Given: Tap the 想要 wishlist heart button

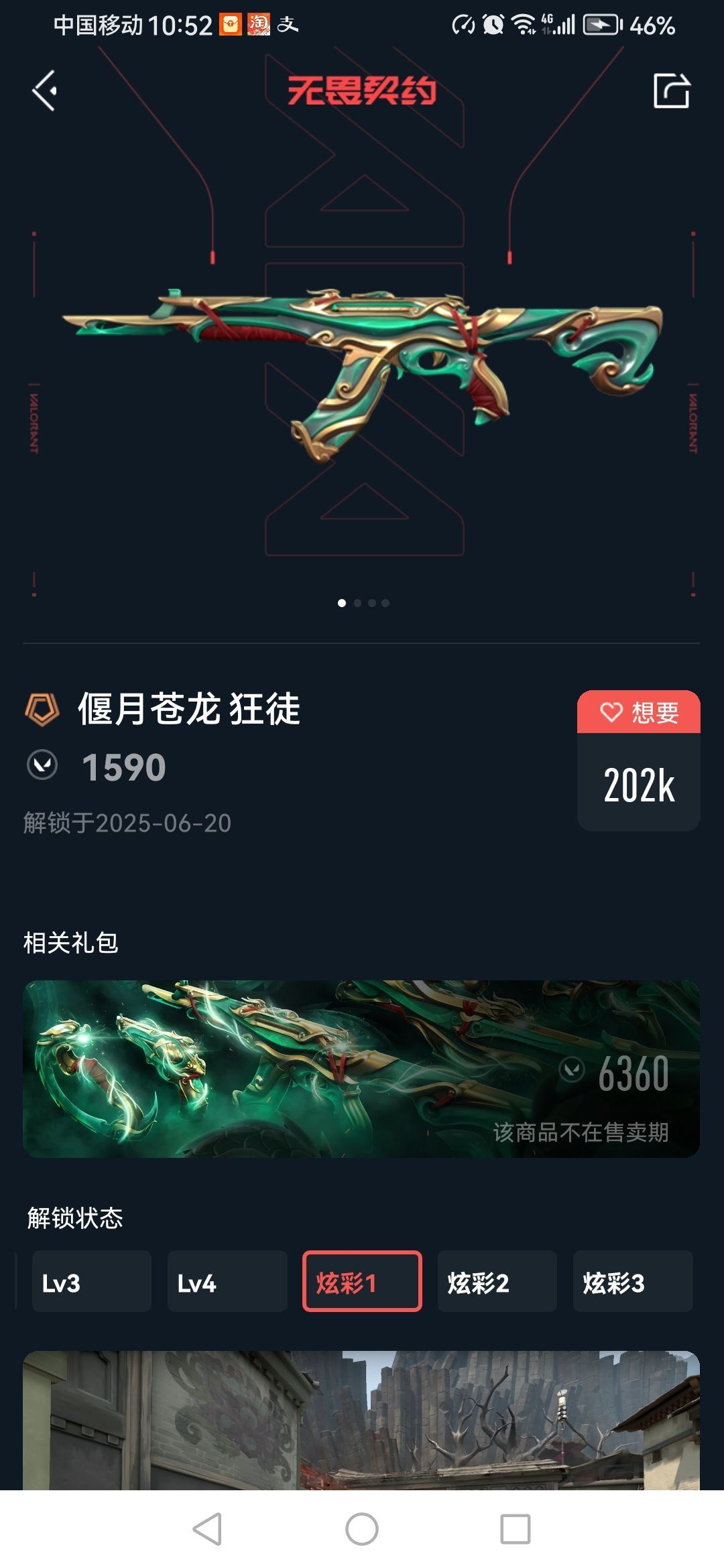Looking at the screenshot, I should (x=638, y=712).
